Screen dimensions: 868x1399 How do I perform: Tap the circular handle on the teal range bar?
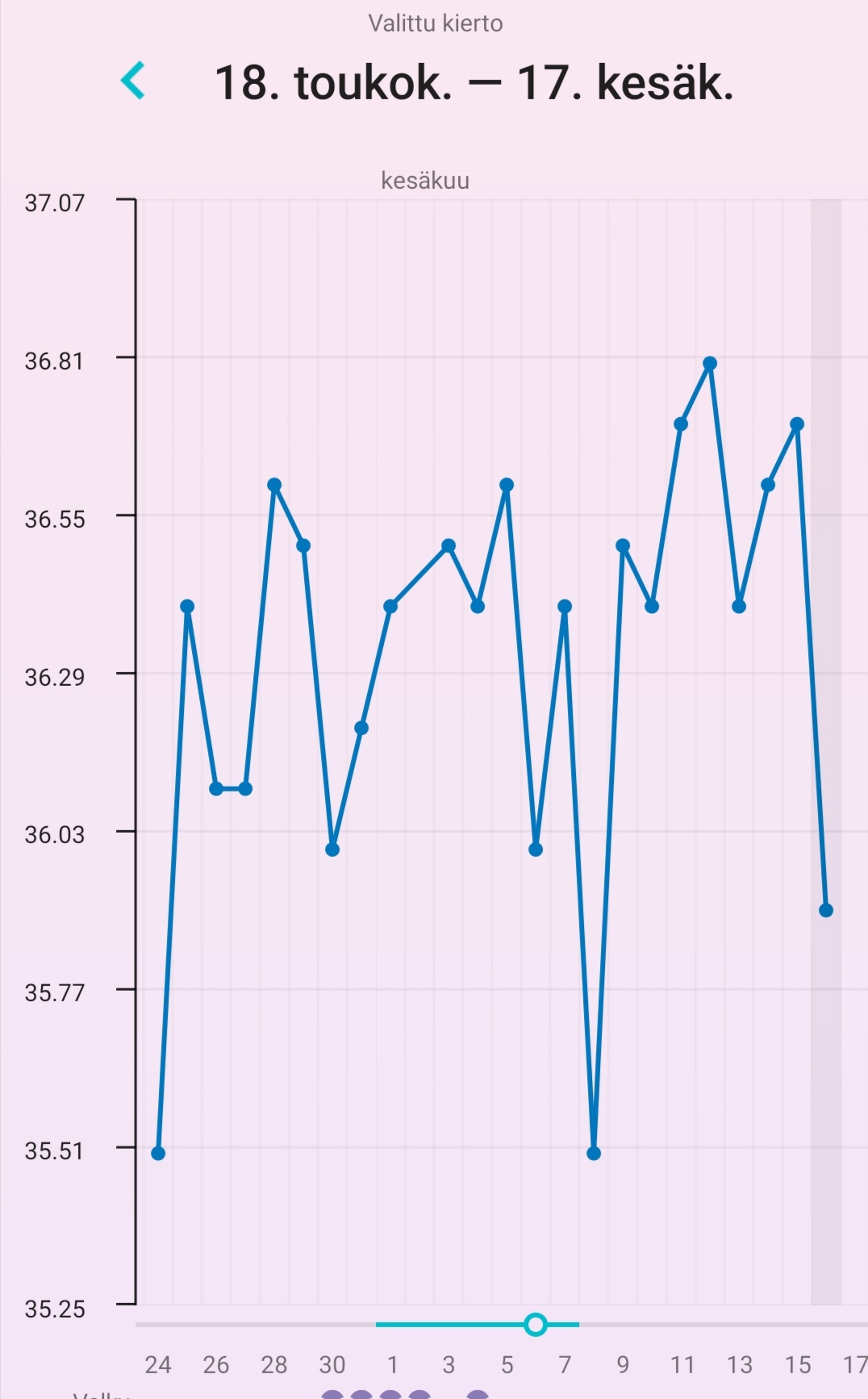[536, 1324]
